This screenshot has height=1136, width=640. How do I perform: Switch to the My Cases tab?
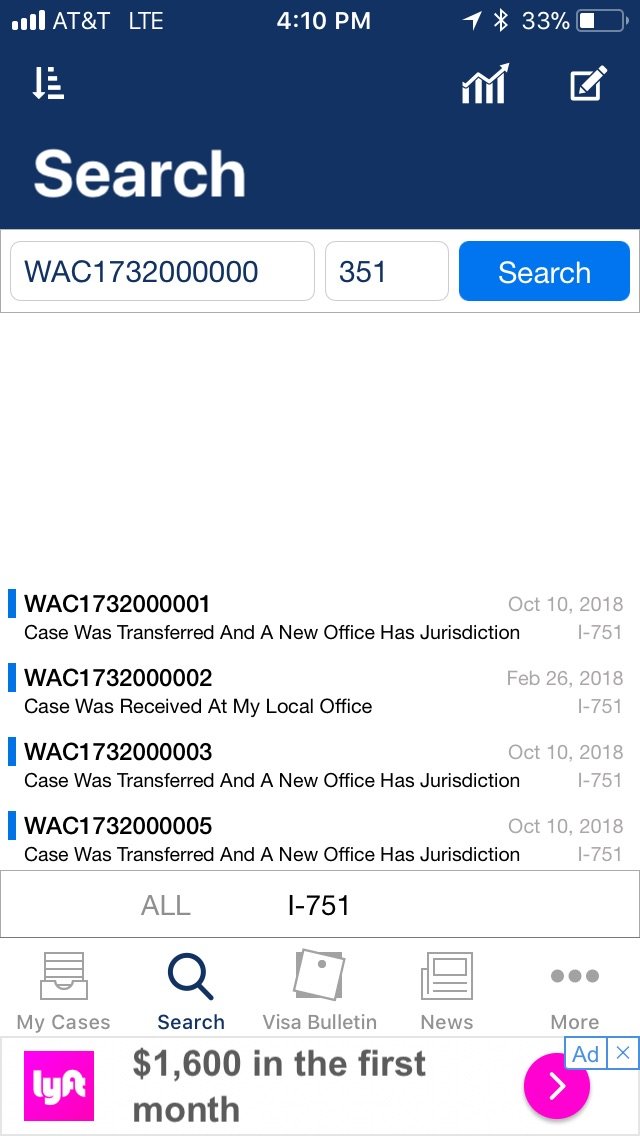point(64,991)
